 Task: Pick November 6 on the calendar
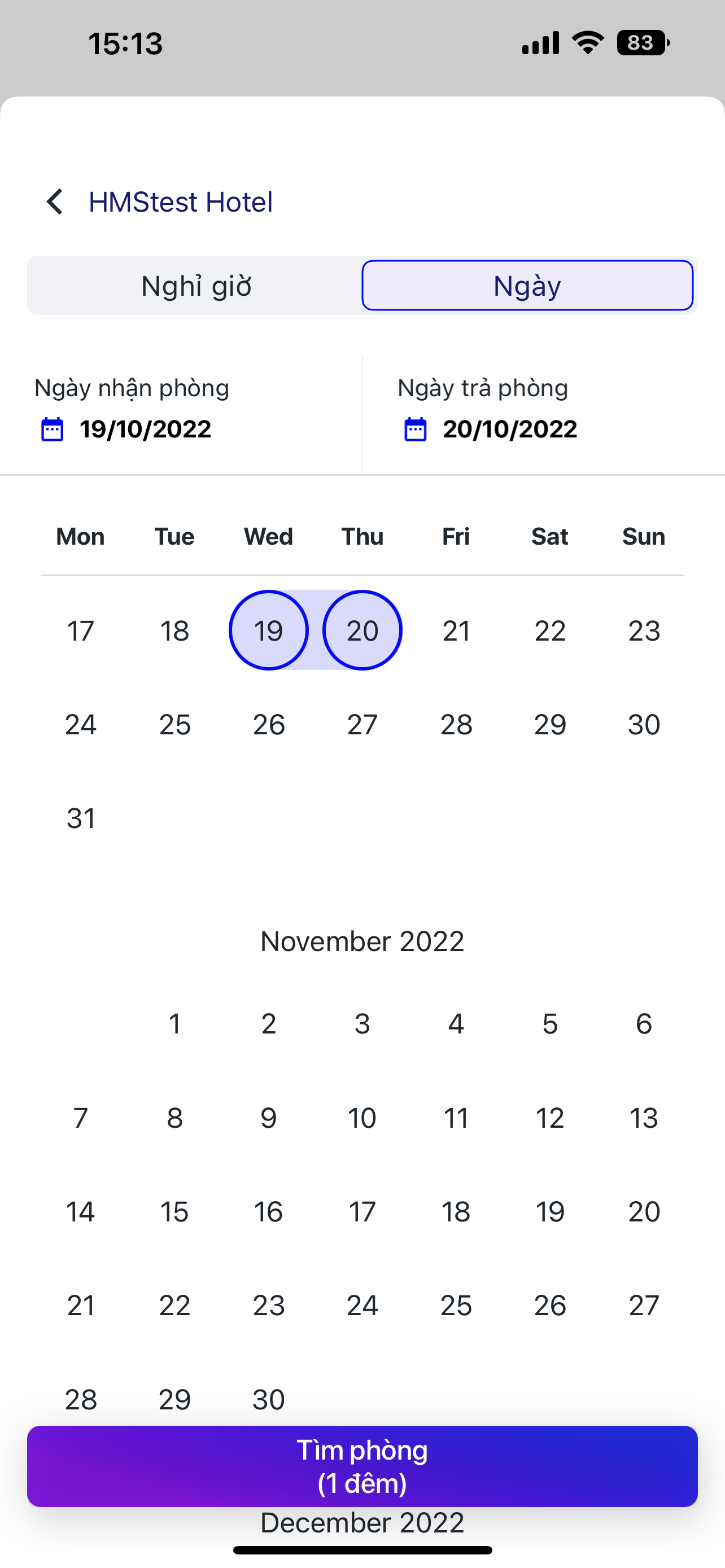[x=644, y=1024]
